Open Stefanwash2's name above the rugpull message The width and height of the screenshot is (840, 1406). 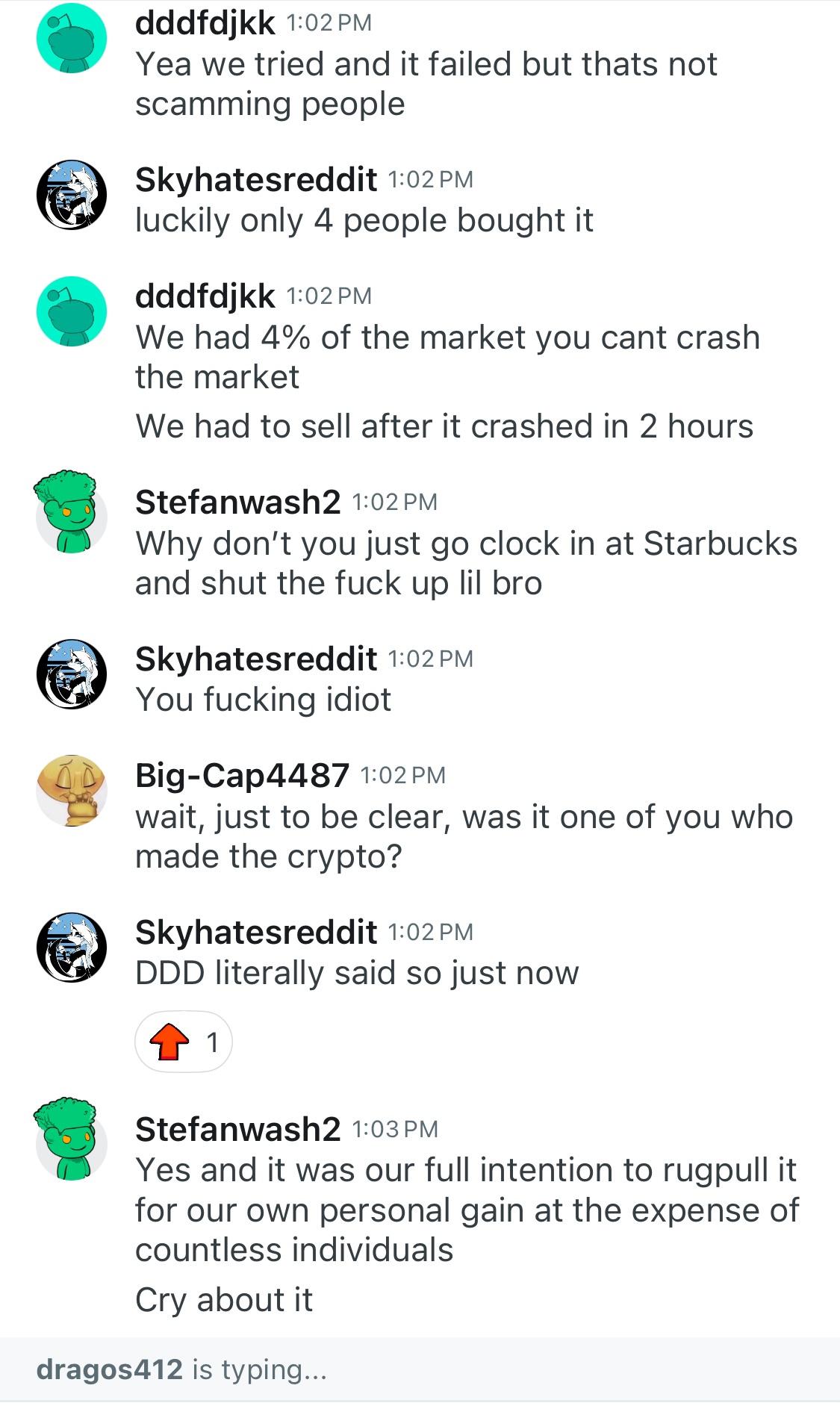[237, 1129]
